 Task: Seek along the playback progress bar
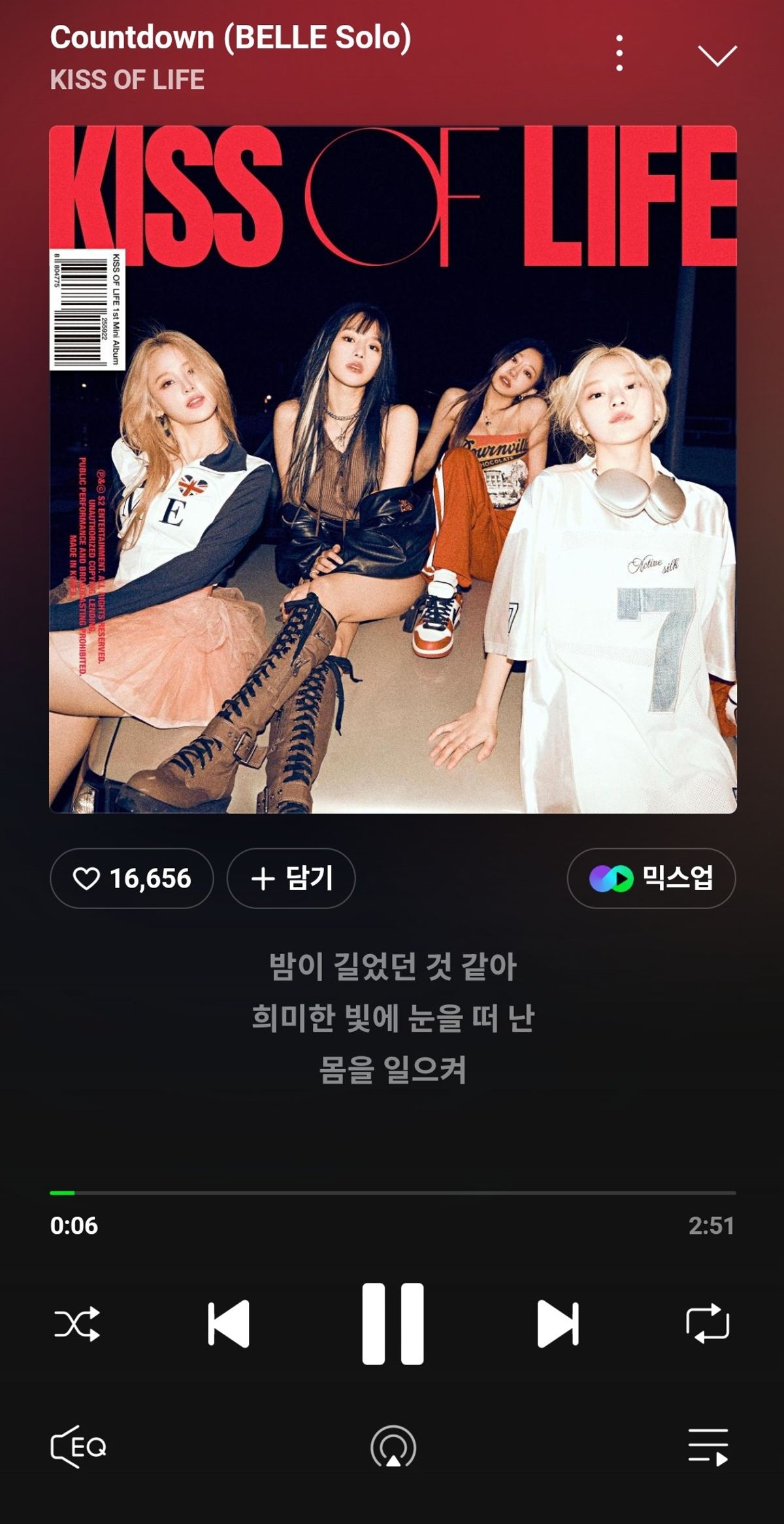392,1193
